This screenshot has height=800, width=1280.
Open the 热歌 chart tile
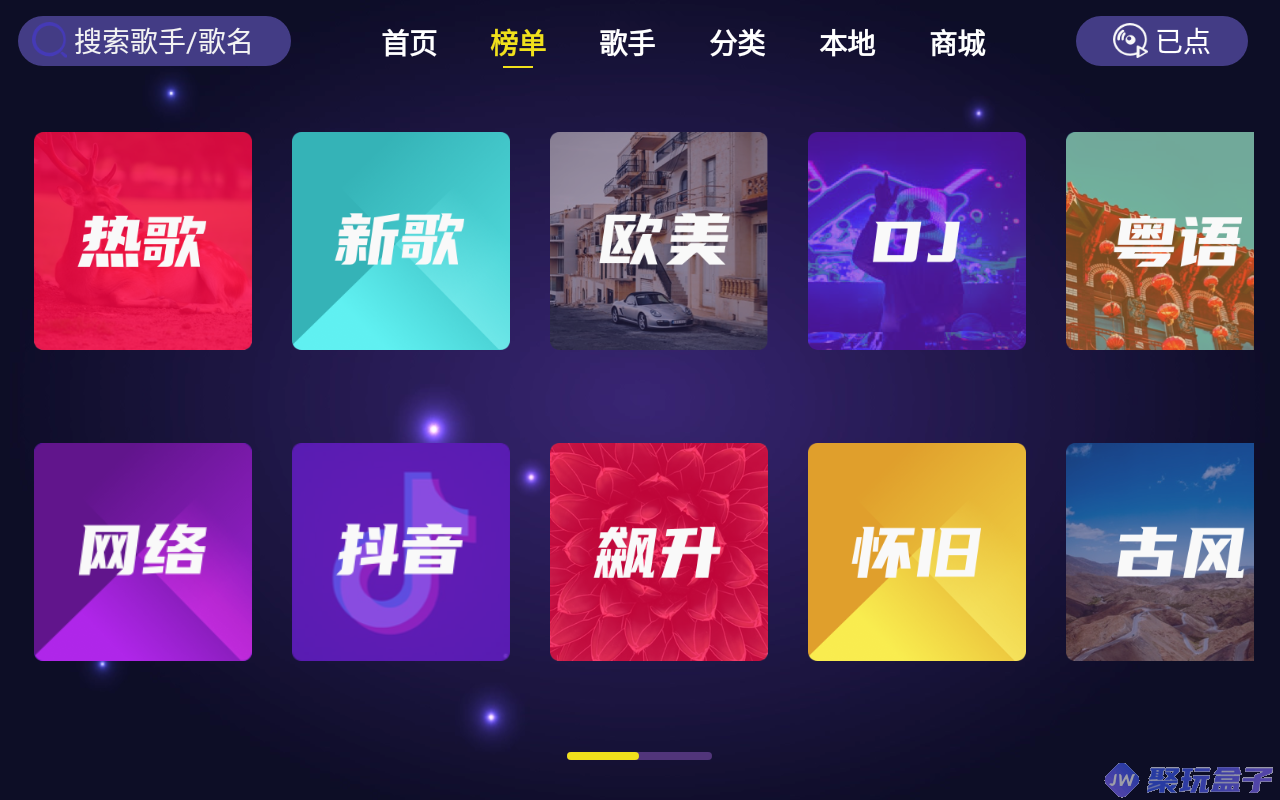[143, 241]
